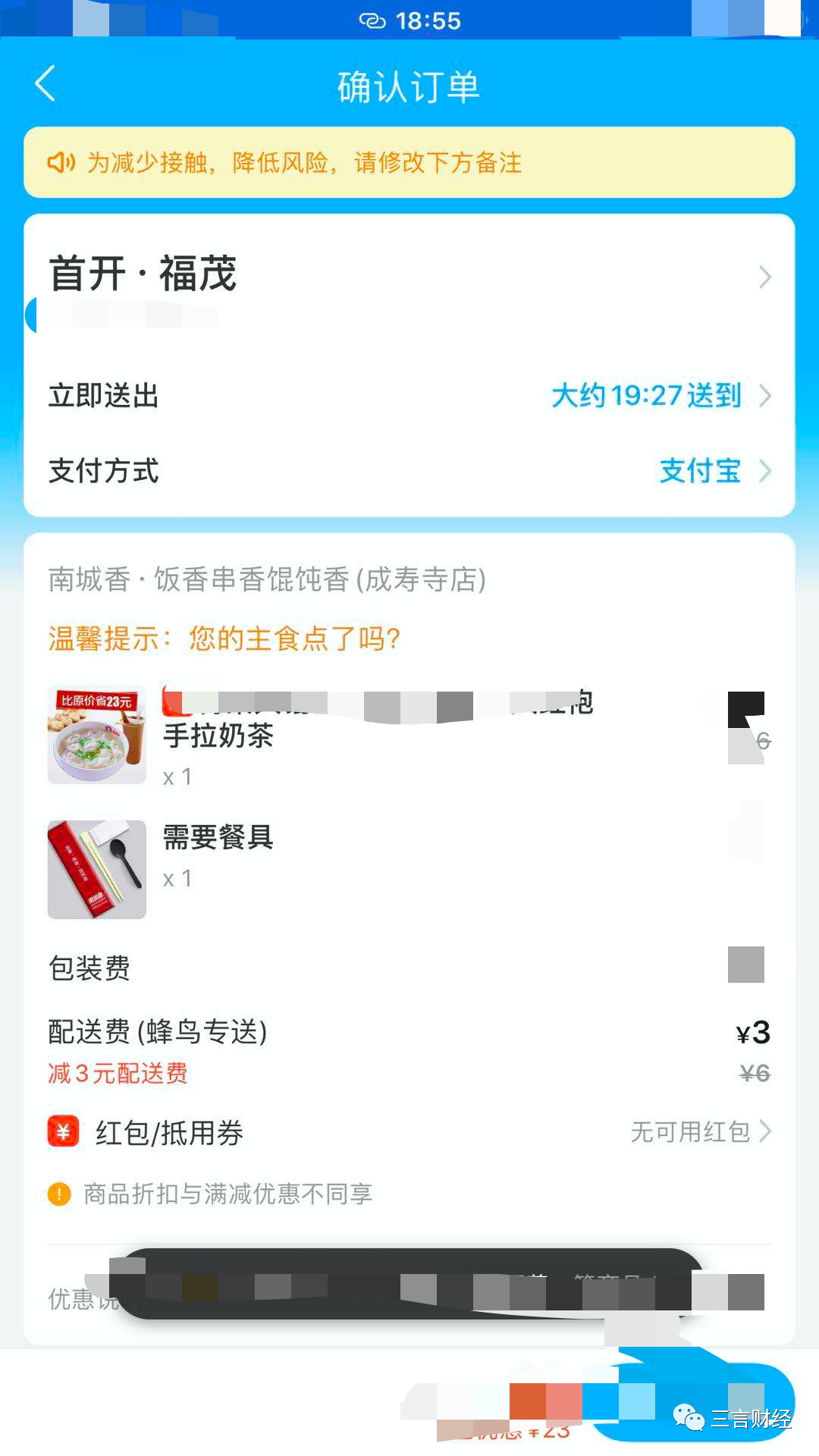
Task: Open the 首开·福茂 delivery address
Action: tap(409, 276)
